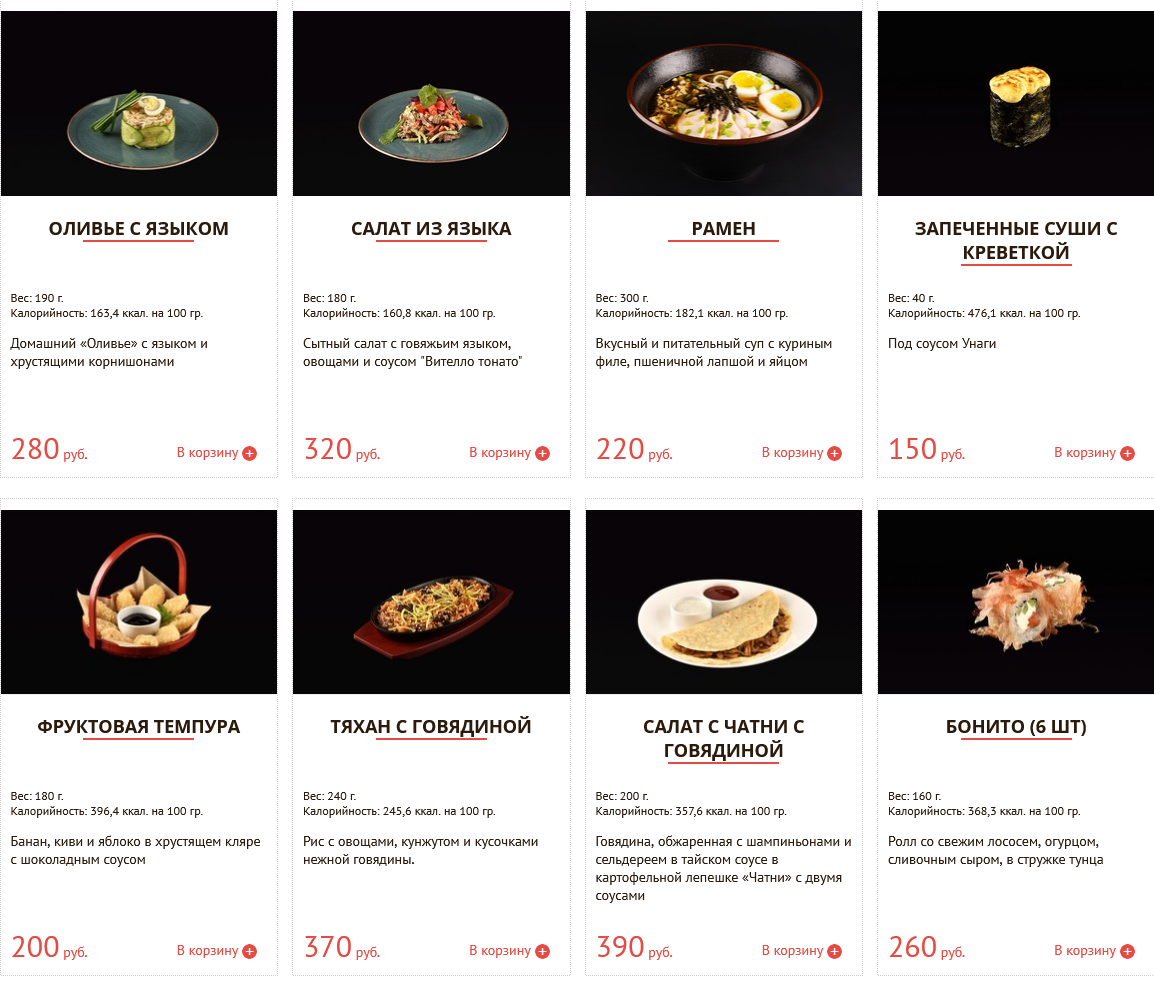Viewport: 1154px width, 993px height.
Task: Open the Салат из языка dish photo
Action: tap(431, 104)
